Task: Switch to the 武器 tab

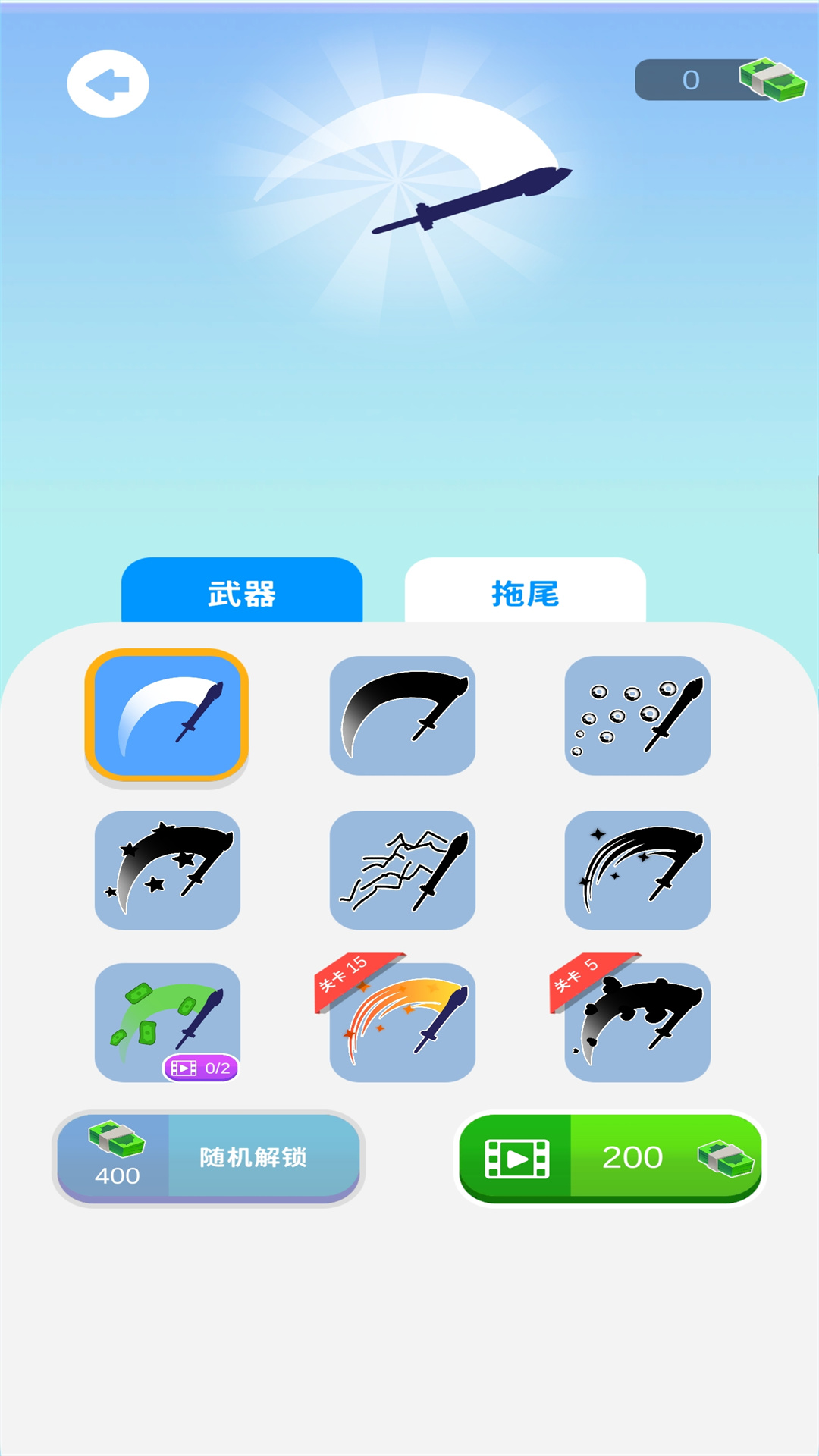Action: coord(242,592)
